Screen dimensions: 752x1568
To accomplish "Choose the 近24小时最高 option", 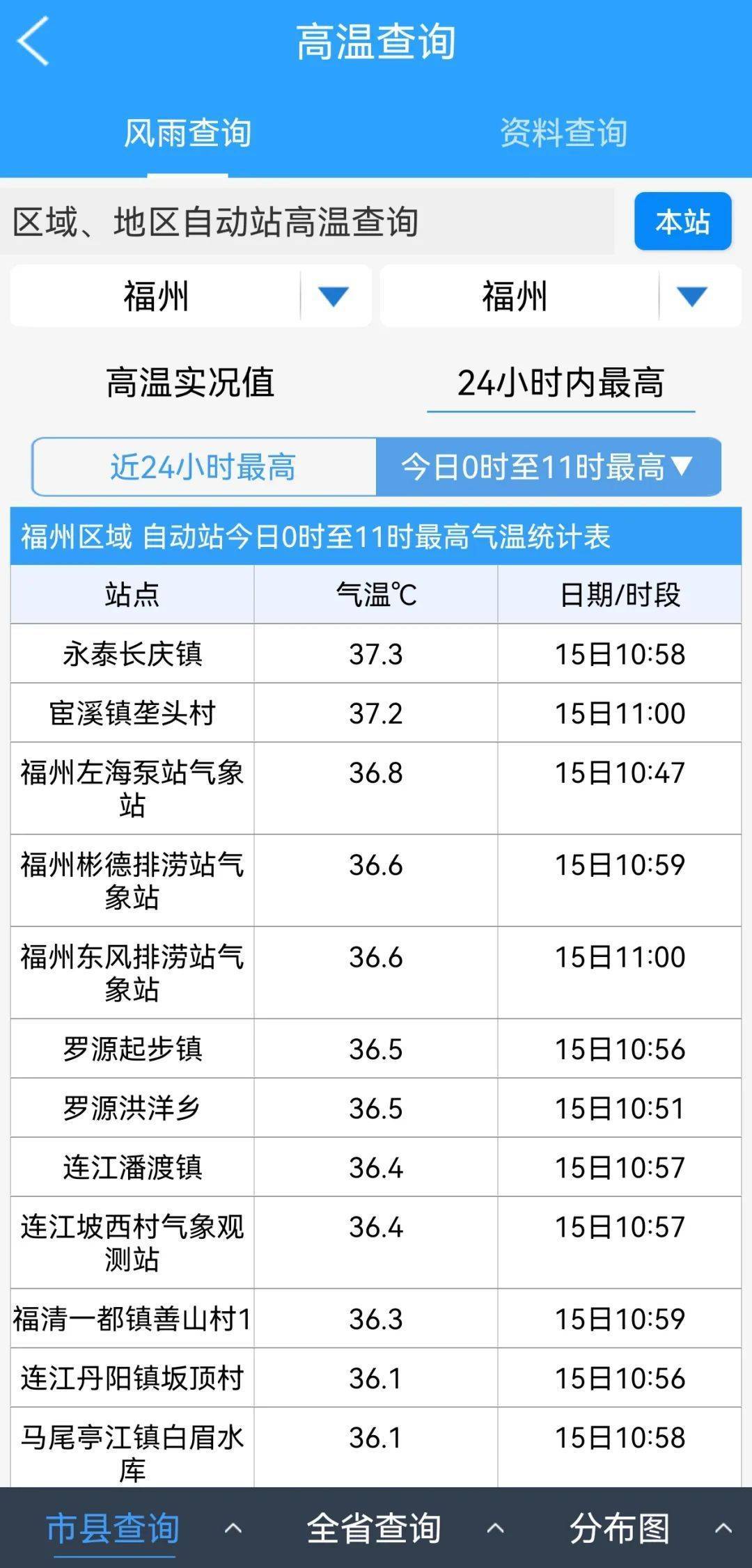I will tap(203, 467).
